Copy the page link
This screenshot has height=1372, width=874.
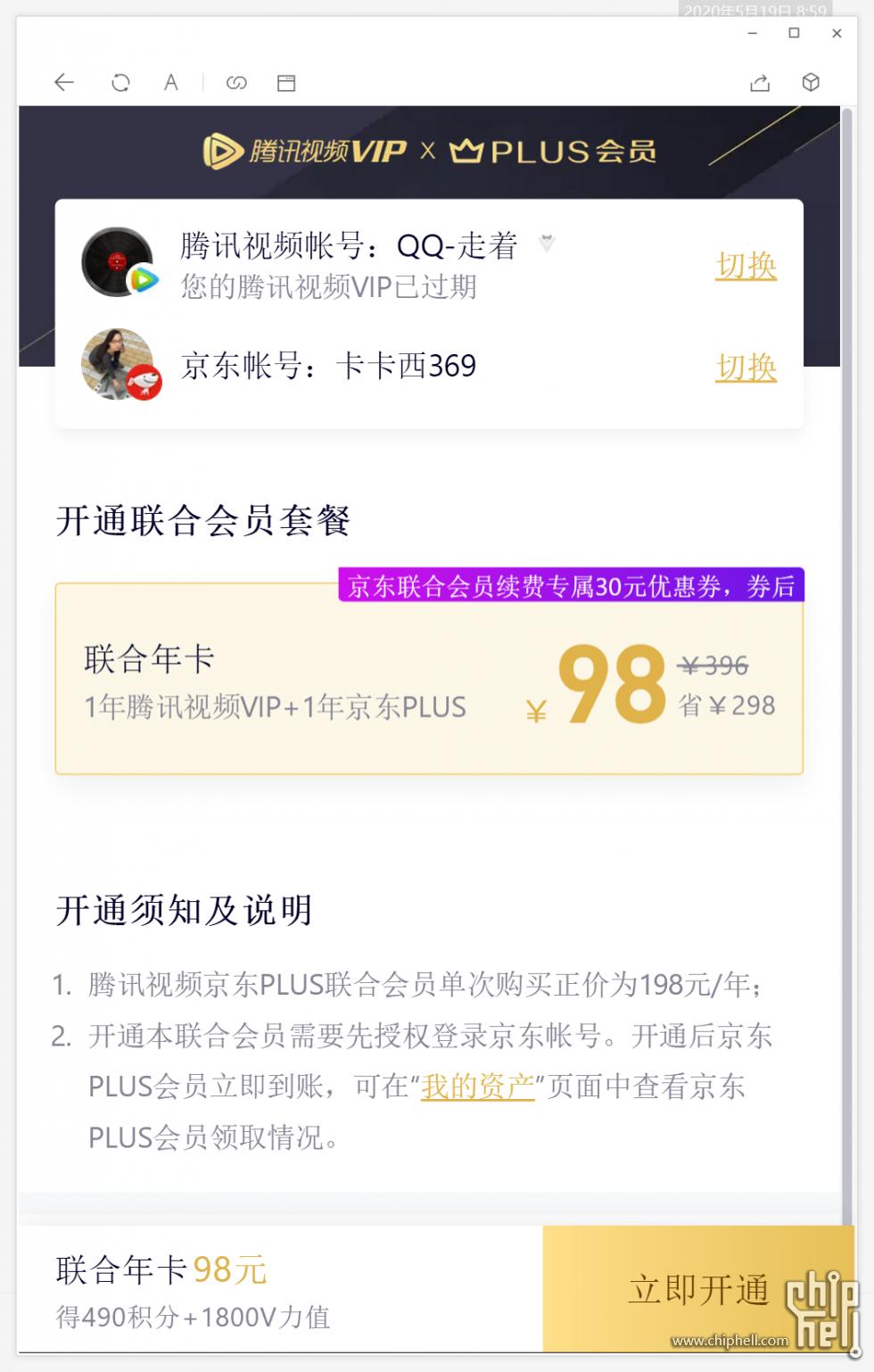click(236, 83)
